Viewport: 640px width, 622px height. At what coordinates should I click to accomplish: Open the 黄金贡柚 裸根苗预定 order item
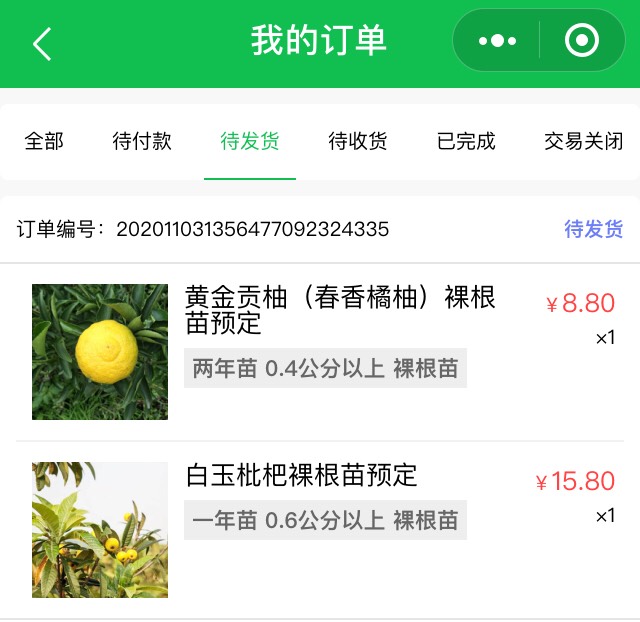tap(340, 310)
